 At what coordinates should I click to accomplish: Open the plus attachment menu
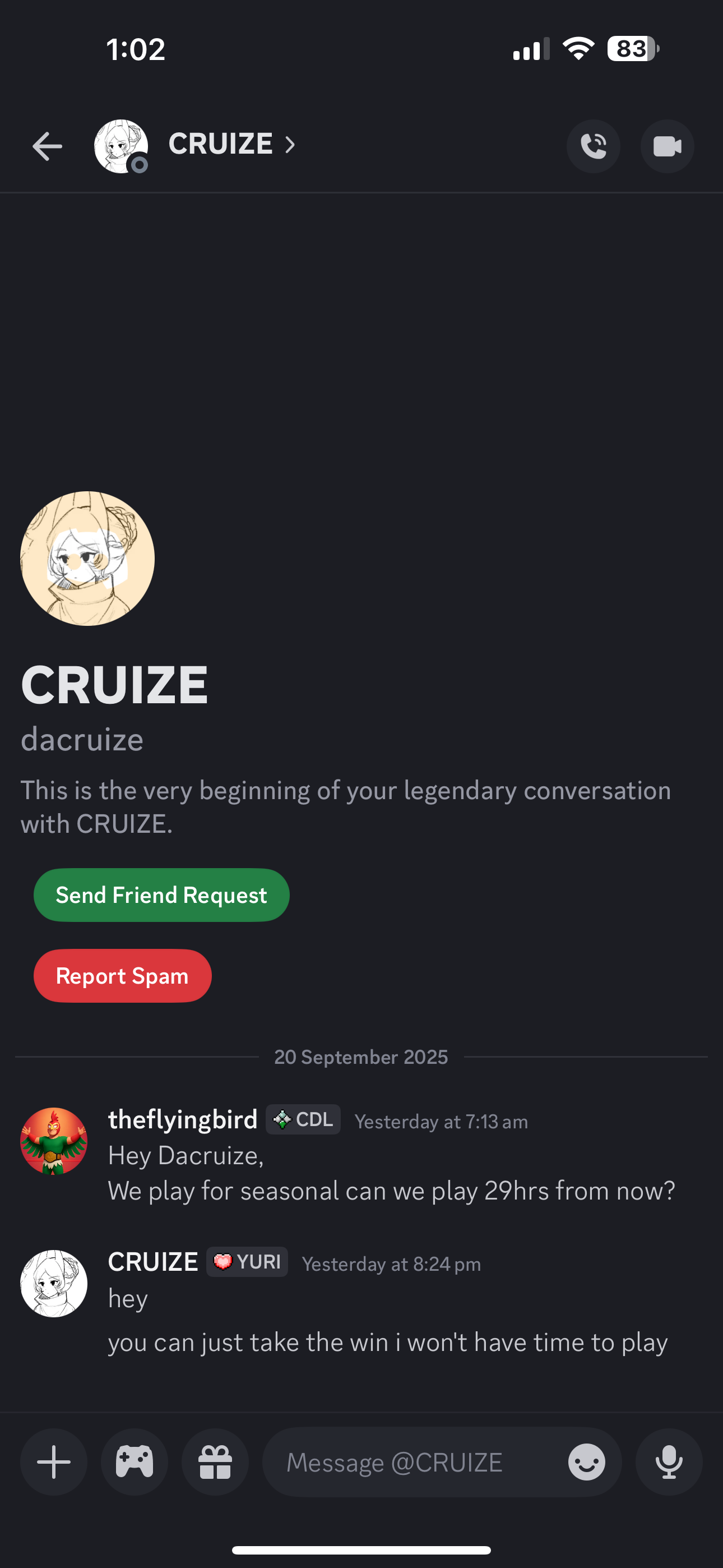(54, 1461)
